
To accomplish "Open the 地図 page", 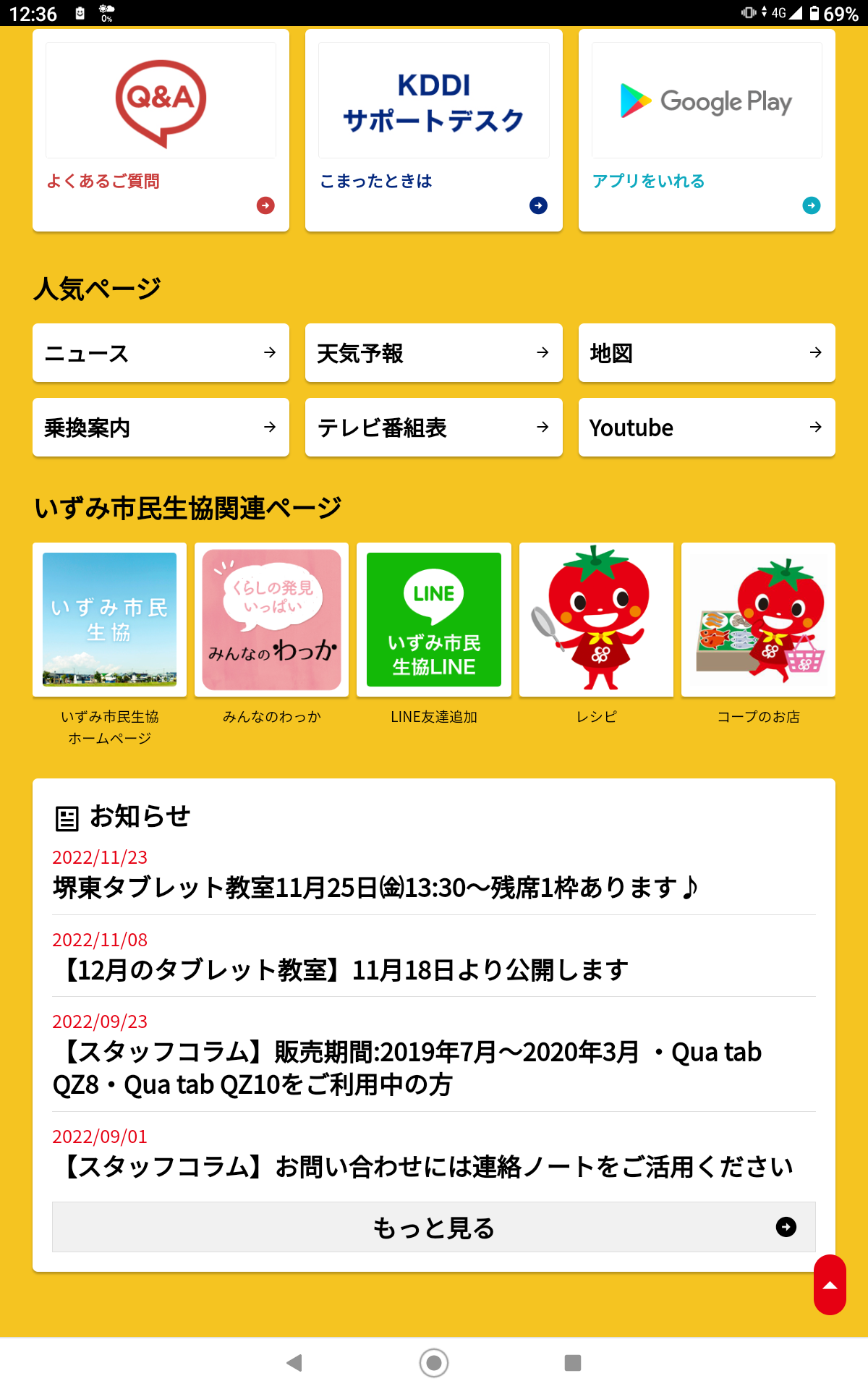I will point(707,353).
